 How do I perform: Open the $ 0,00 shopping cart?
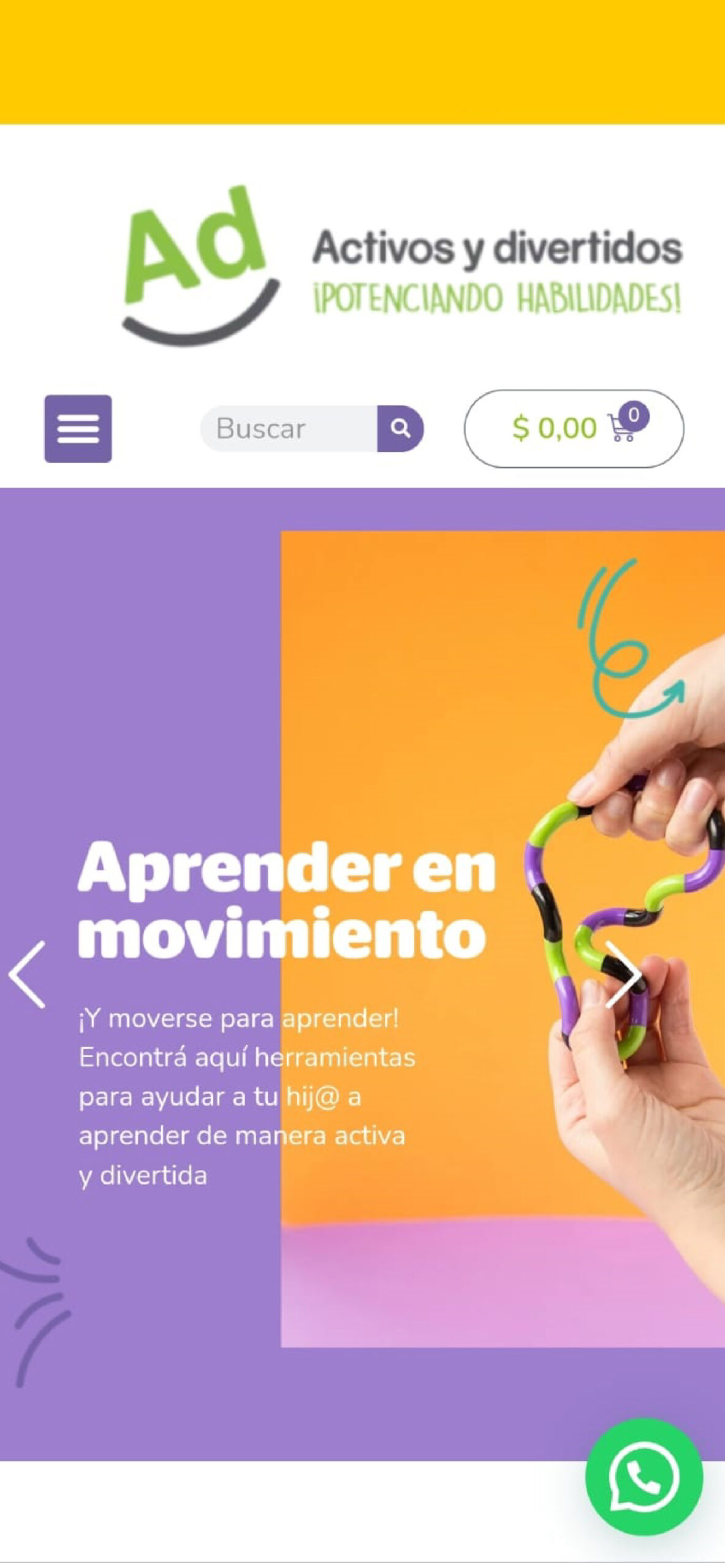tap(574, 428)
